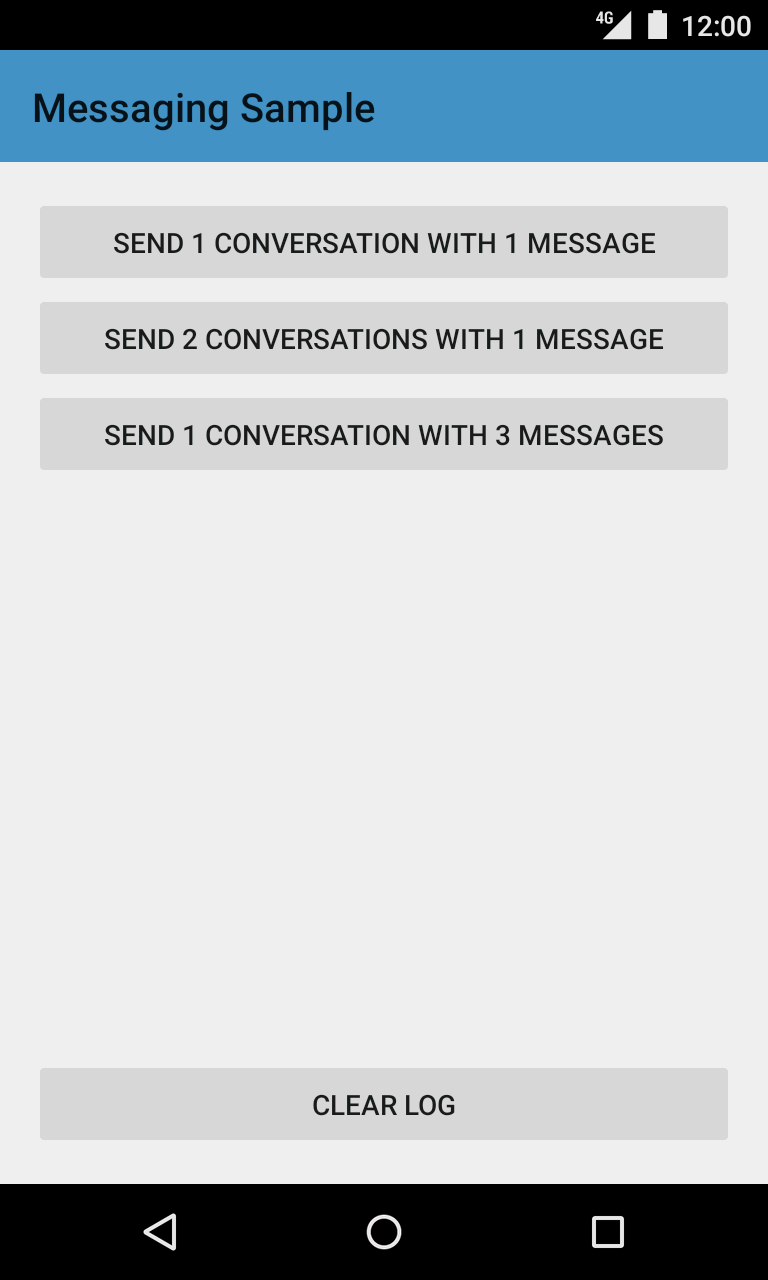This screenshot has height=1280, width=768.
Task: Send 1 conversation with 3 messages
Action: coord(384,434)
